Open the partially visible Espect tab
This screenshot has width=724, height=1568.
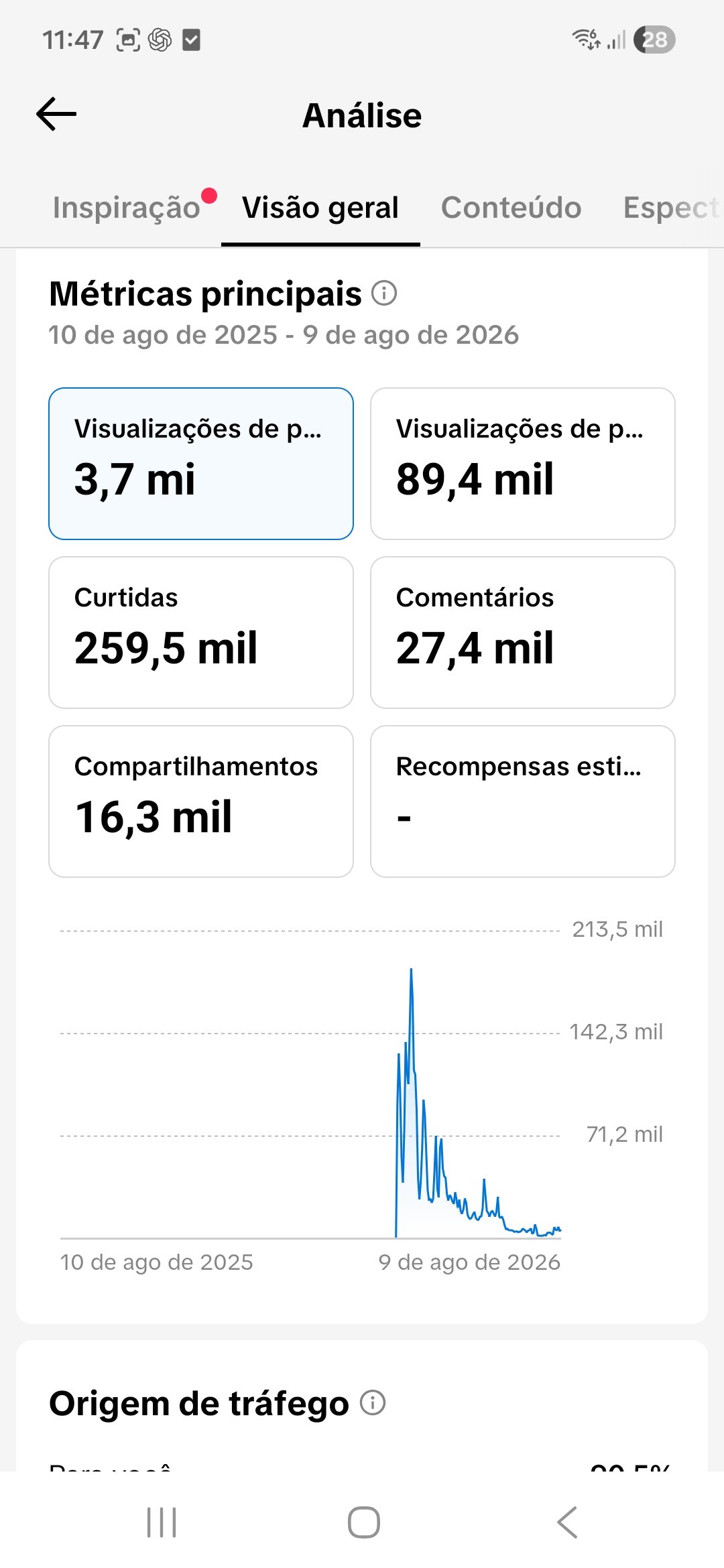pyautogui.click(x=672, y=208)
